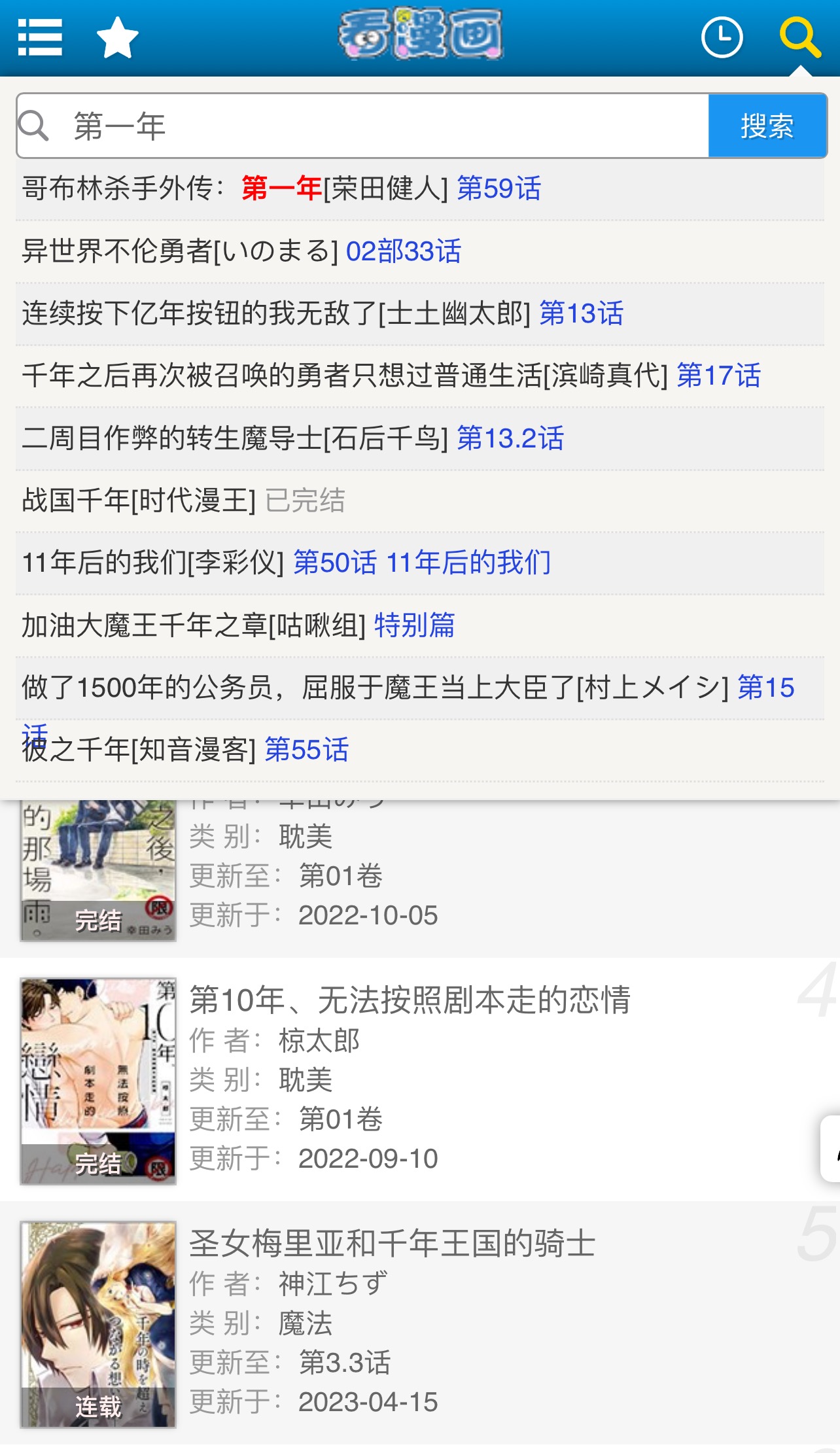View reading history with the clock icon

722,37
